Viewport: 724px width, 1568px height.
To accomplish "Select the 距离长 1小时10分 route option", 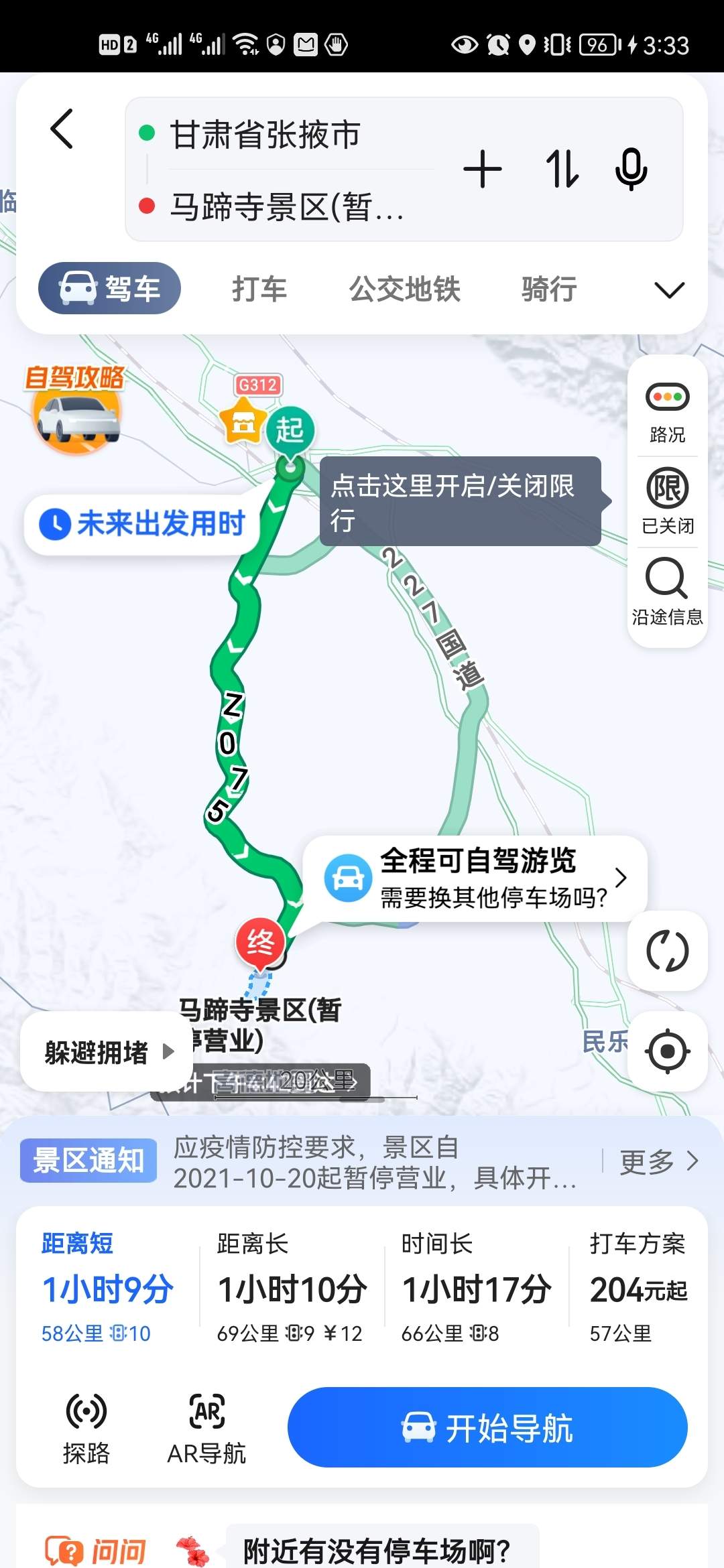I will tap(292, 1287).
